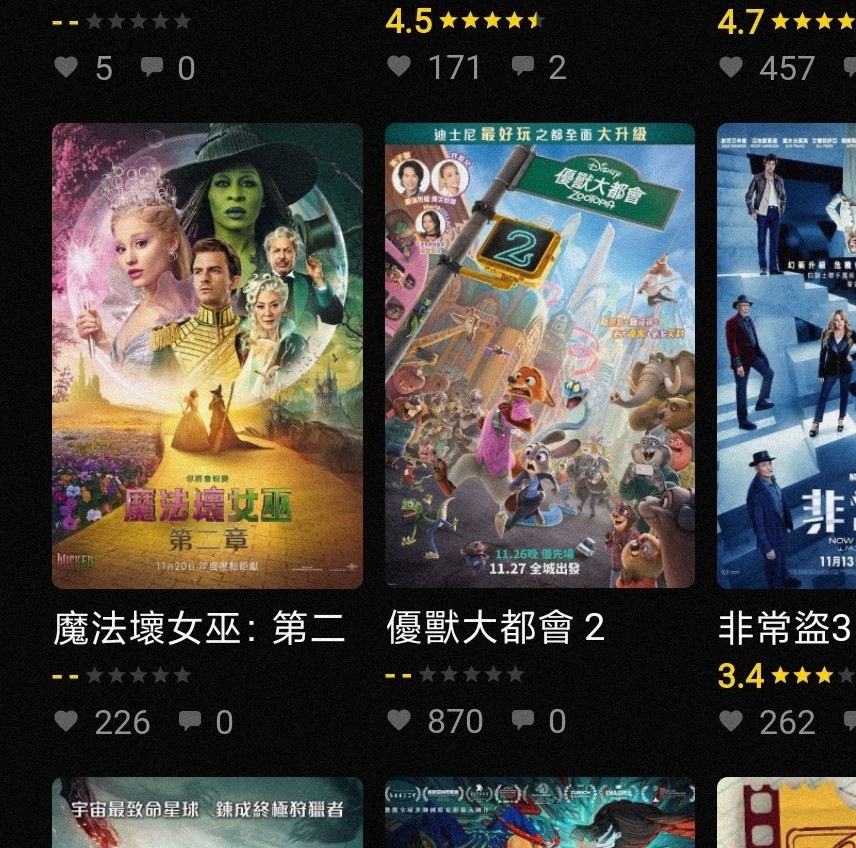Open the 魔法壞女巫 movie poster
This screenshot has width=856, height=848.
point(207,355)
